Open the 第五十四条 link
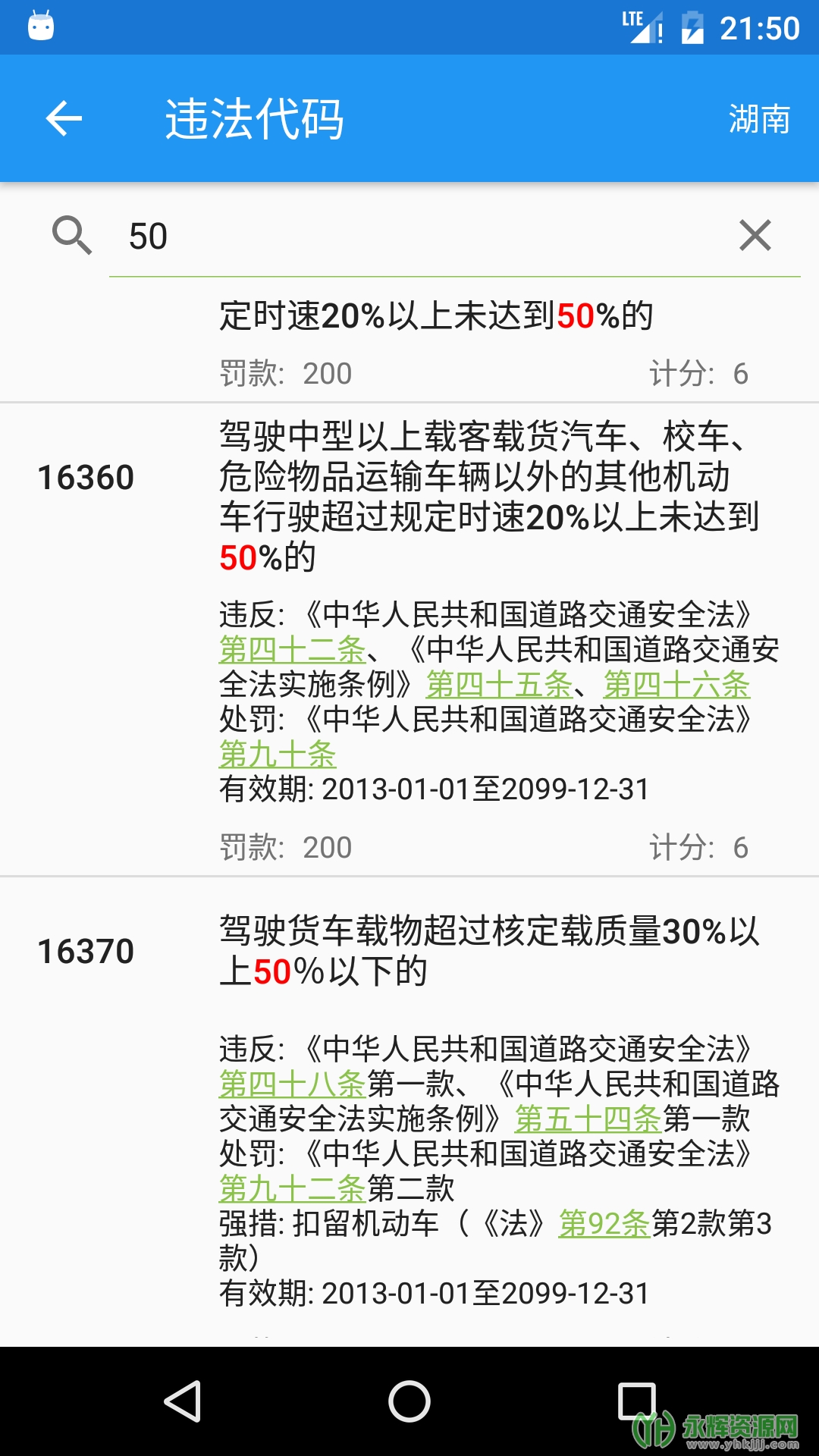 click(588, 1119)
